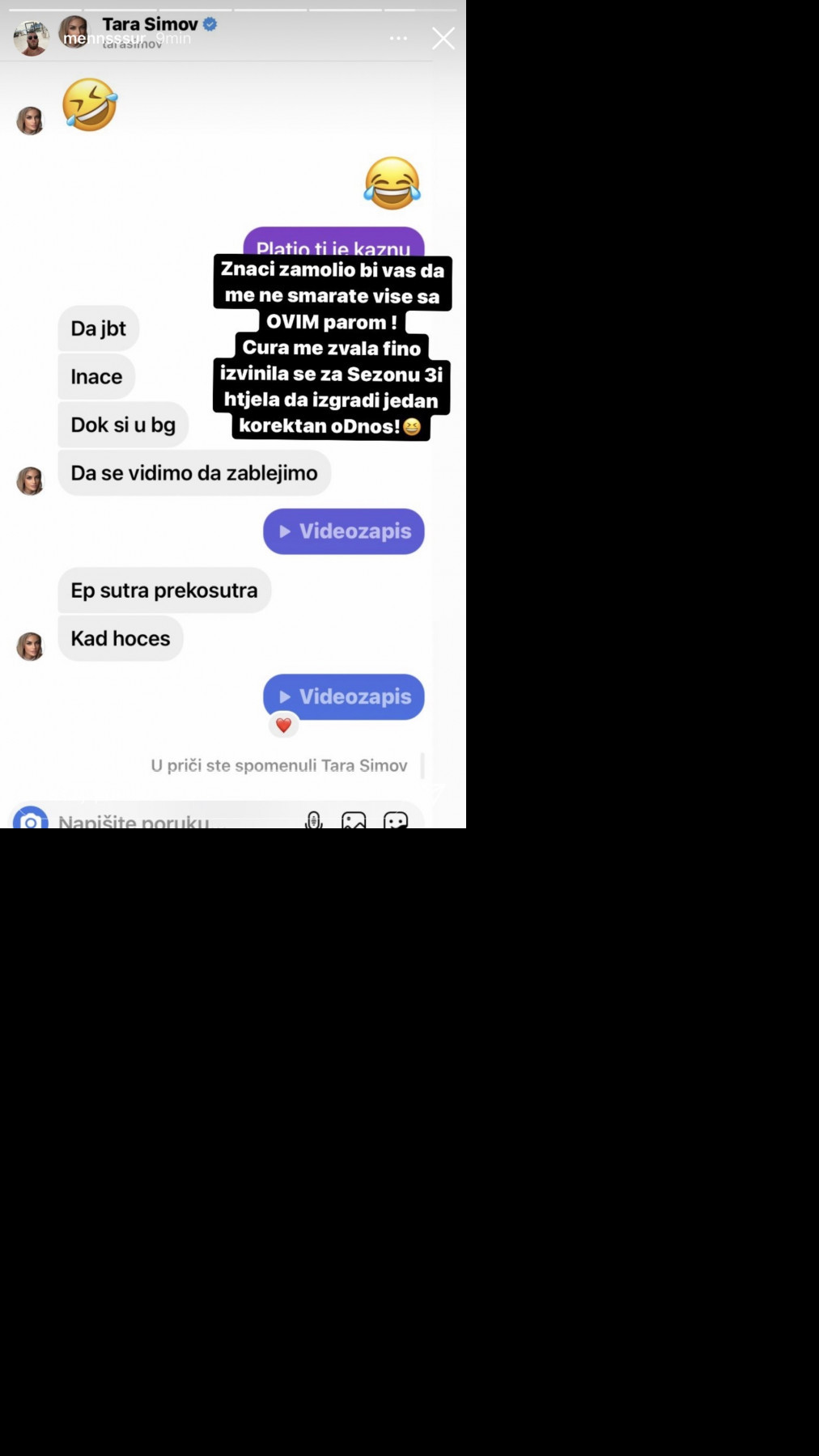Viewport: 819px width, 1456px height.
Task: Open the mennssssur username link
Action: pyautogui.click(x=104, y=38)
